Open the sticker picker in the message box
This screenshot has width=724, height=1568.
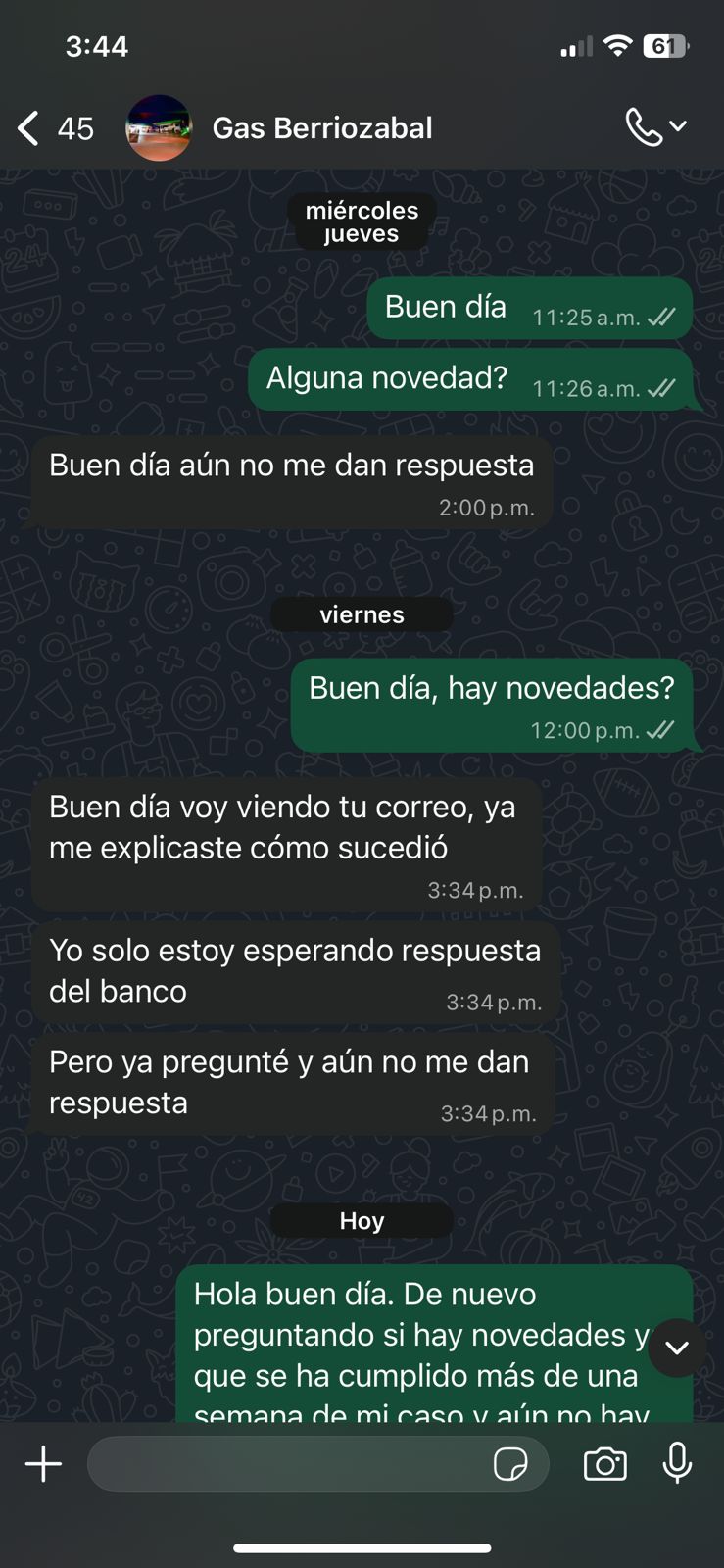tap(510, 1464)
